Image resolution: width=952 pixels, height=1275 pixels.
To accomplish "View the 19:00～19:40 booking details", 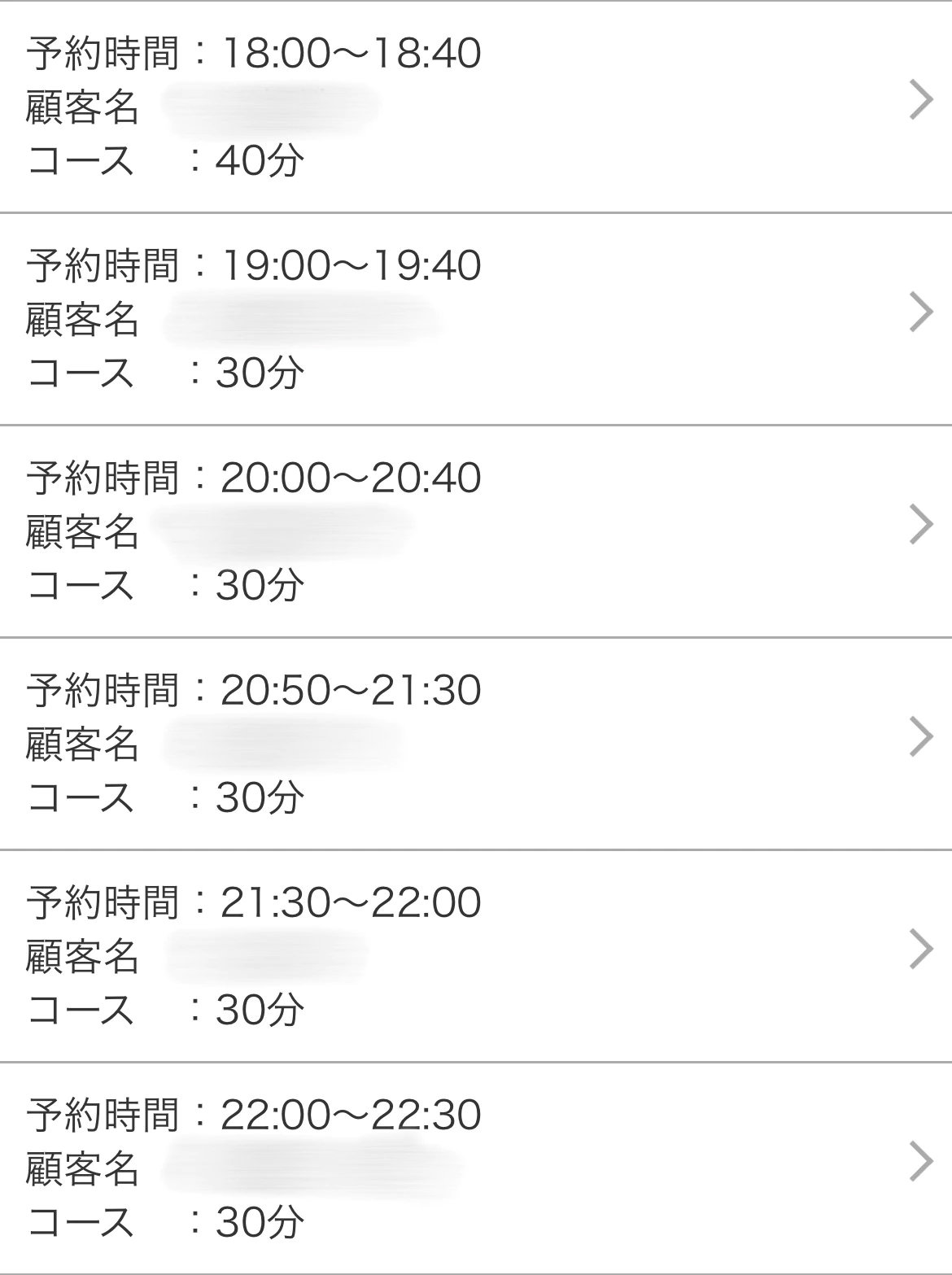I will (476, 318).
